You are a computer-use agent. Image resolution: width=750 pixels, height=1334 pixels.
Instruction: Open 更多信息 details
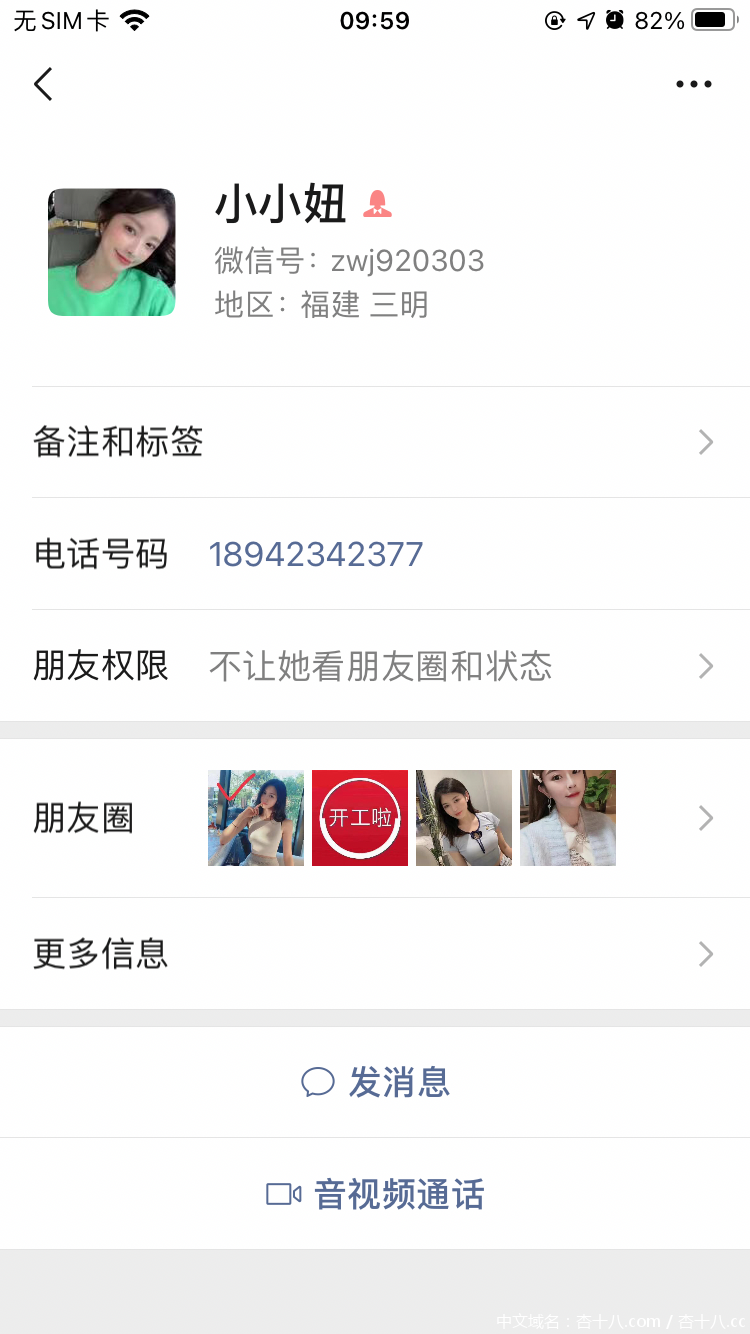pos(375,954)
